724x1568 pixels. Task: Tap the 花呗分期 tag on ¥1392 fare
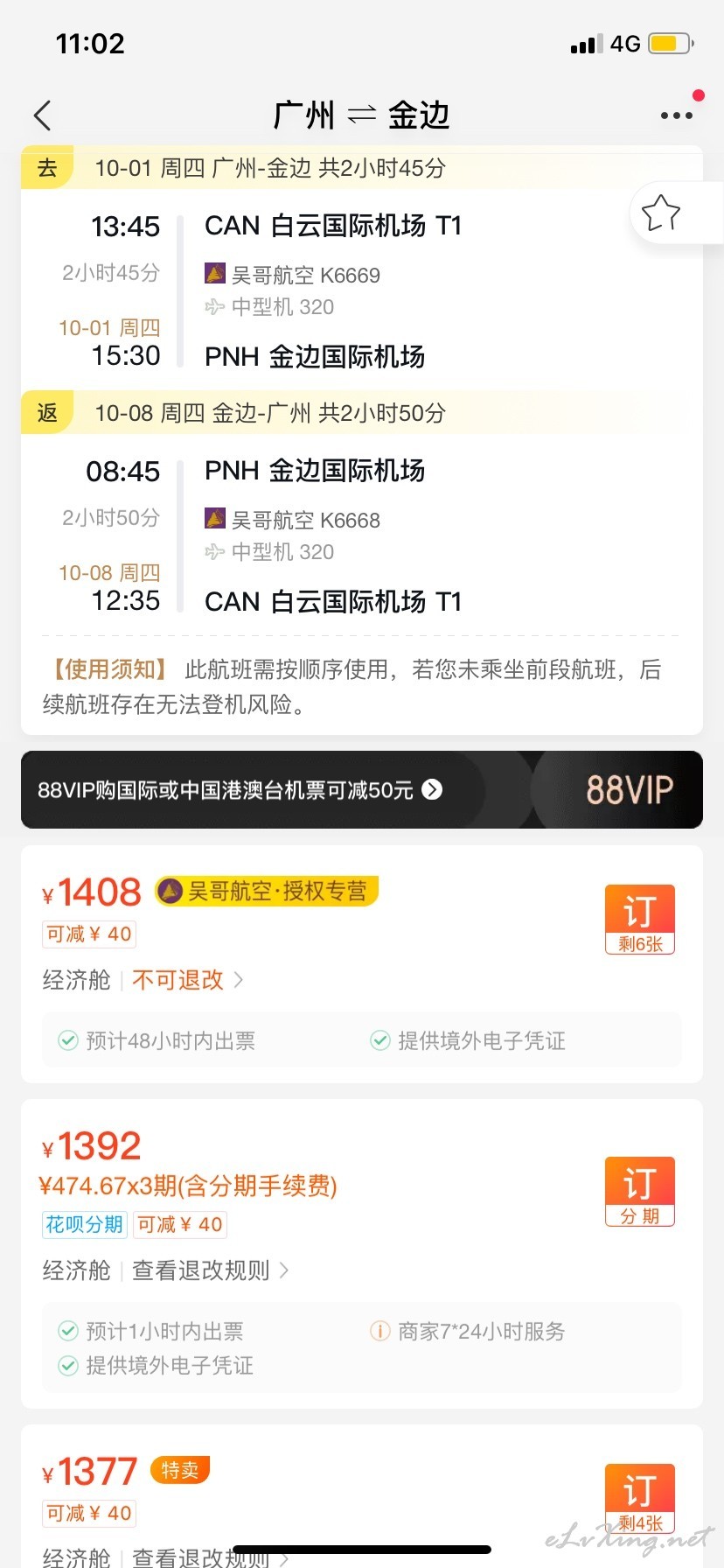click(85, 1224)
